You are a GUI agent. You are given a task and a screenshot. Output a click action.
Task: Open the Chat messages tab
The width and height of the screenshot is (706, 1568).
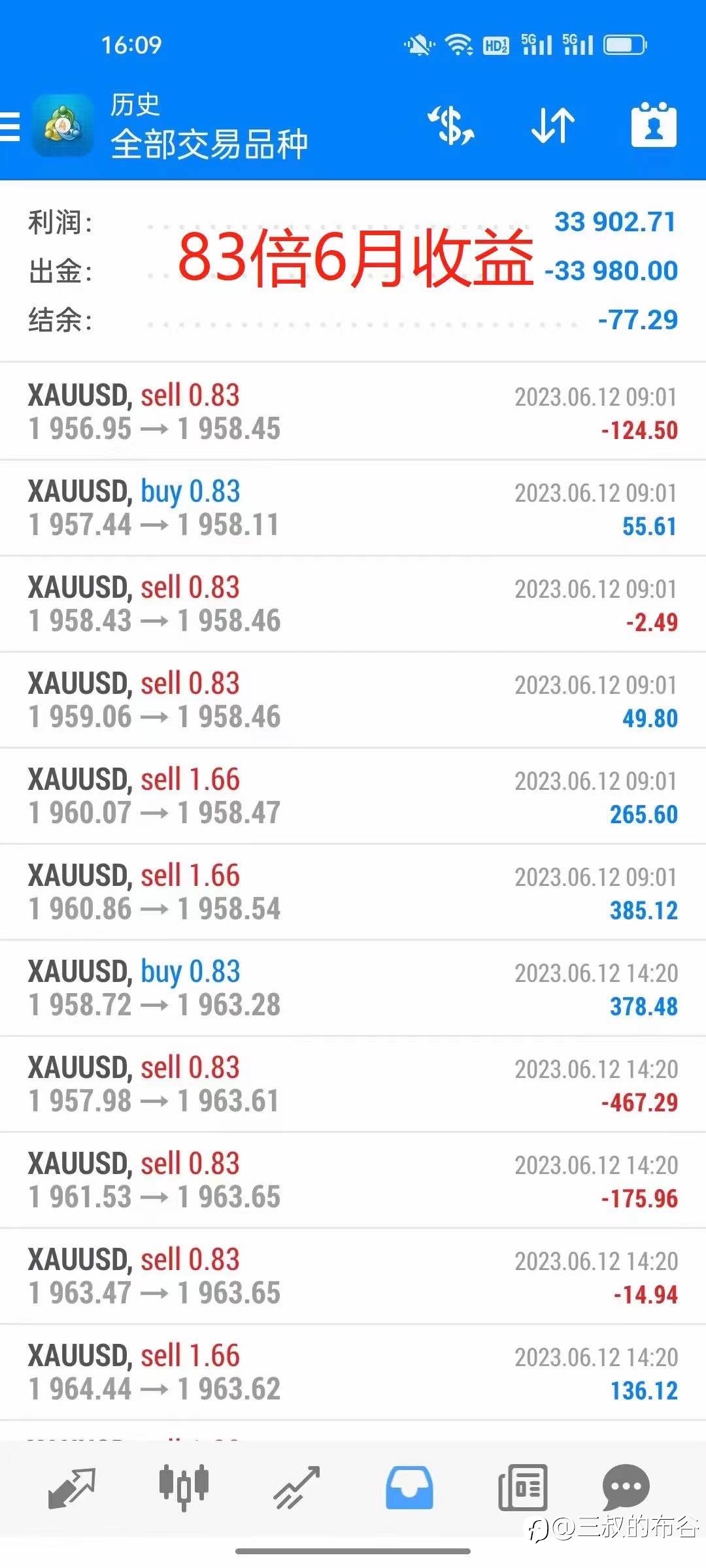(626, 1488)
